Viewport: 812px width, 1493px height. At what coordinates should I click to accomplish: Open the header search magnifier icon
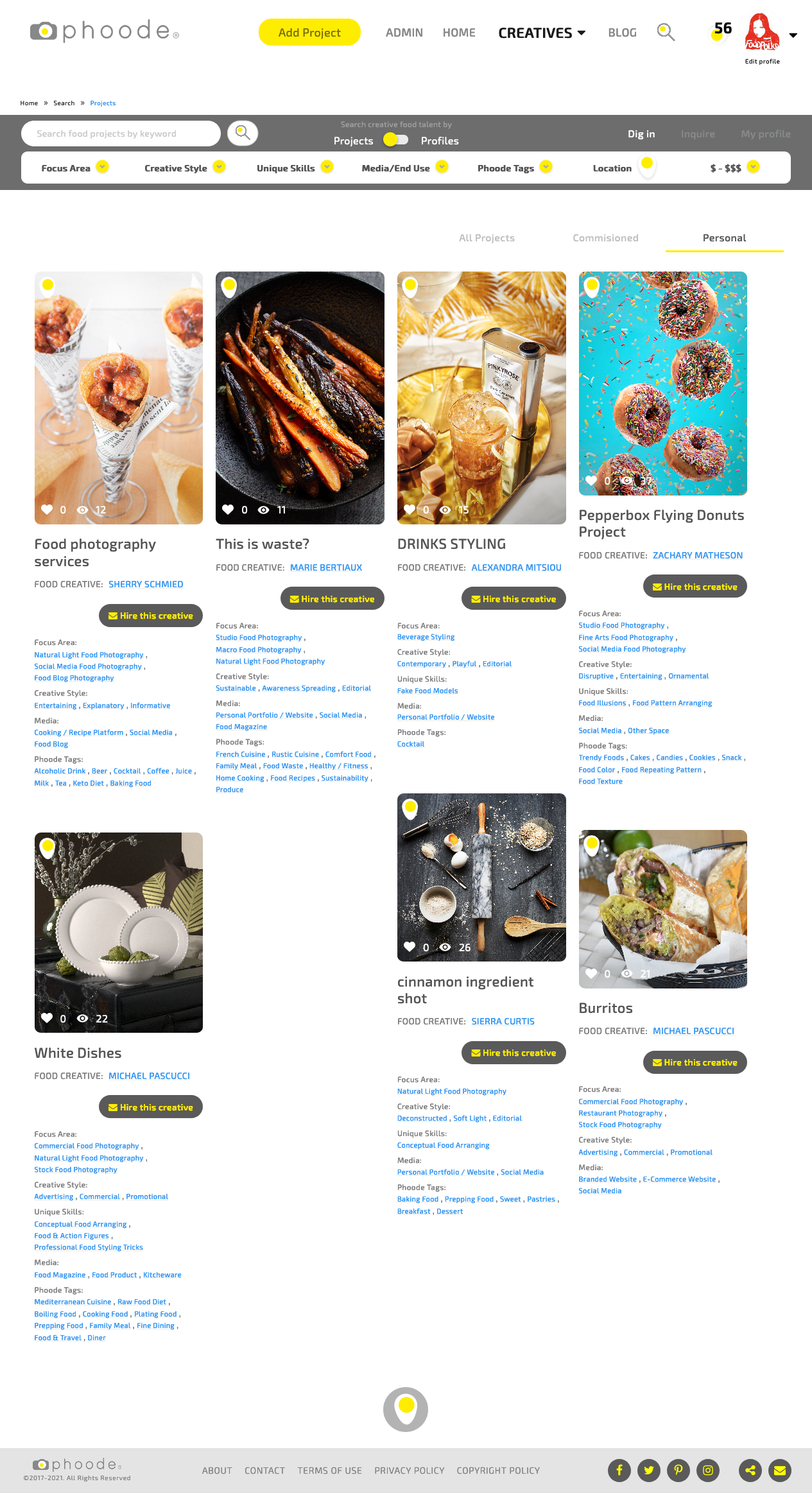(666, 32)
